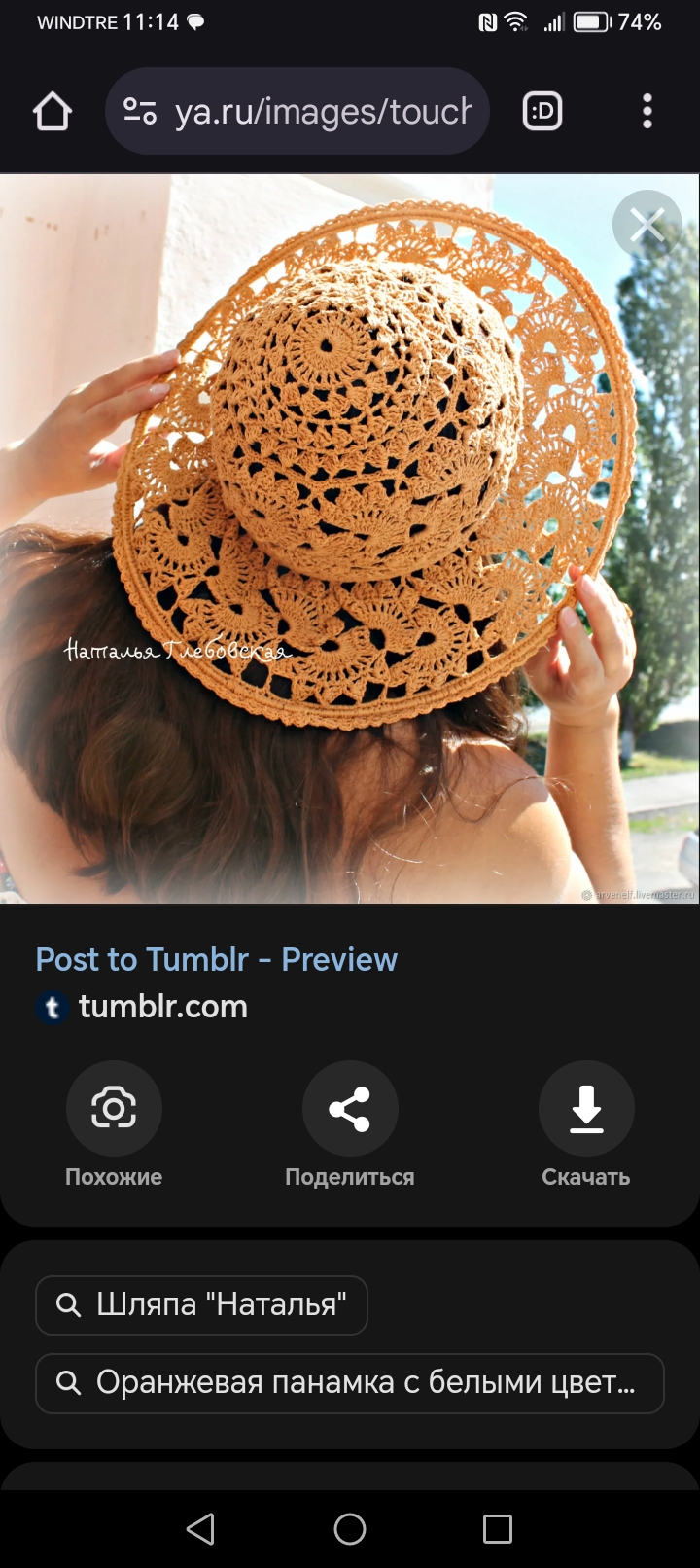
Task: Find similar images with Похожие
Action: point(114,1109)
